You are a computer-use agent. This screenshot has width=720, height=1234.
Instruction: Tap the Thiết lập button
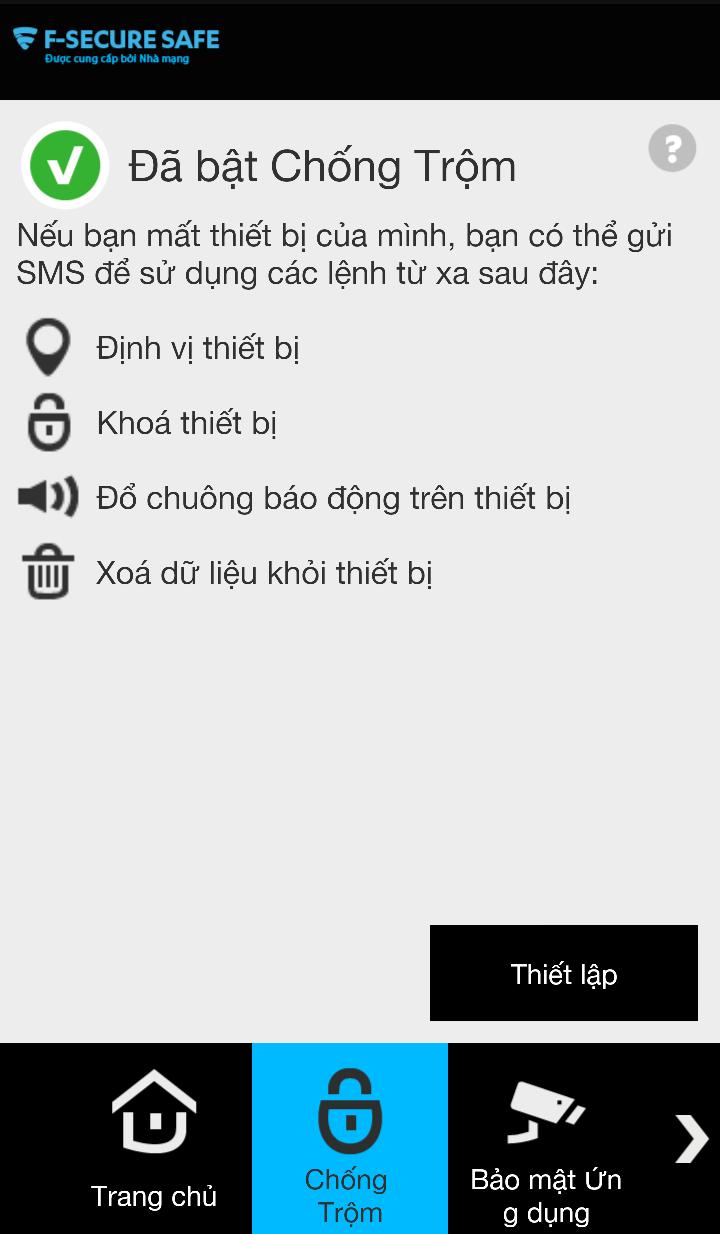click(563, 973)
